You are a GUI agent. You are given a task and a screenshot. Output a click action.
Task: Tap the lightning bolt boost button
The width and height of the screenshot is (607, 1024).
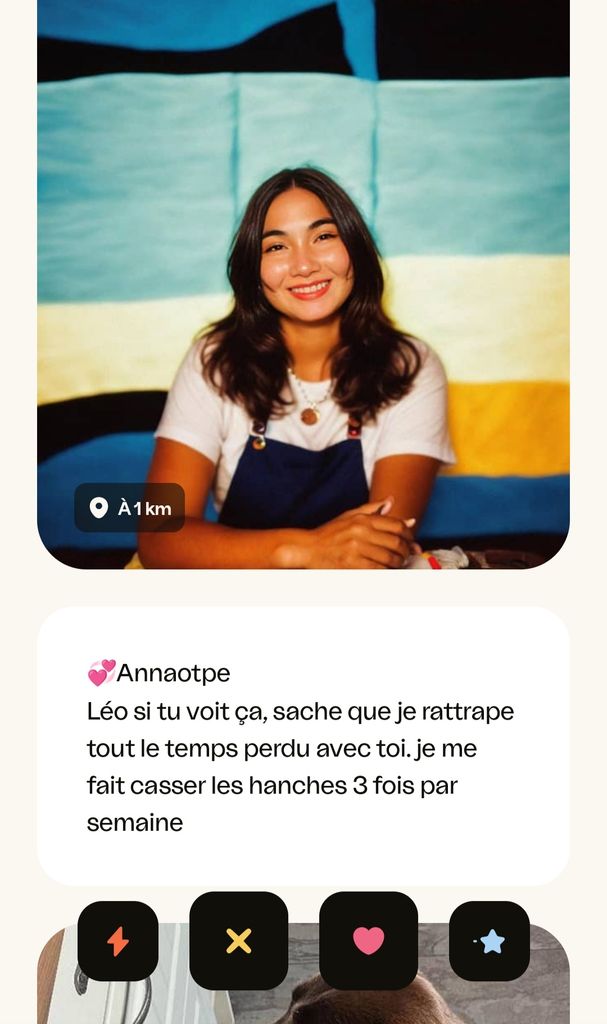coord(118,941)
